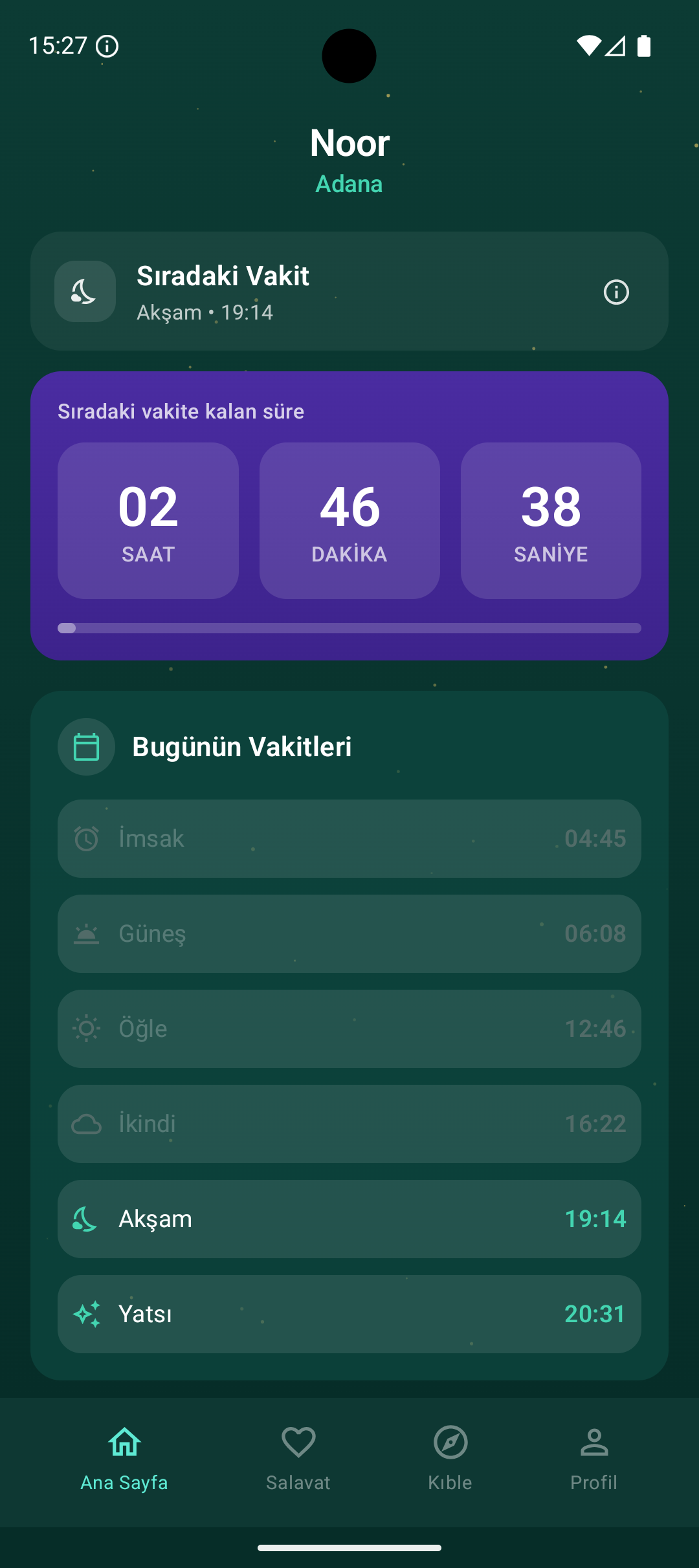Tap the 46 DAKİKA countdown box
699x1568 pixels.
tap(349, 519)
